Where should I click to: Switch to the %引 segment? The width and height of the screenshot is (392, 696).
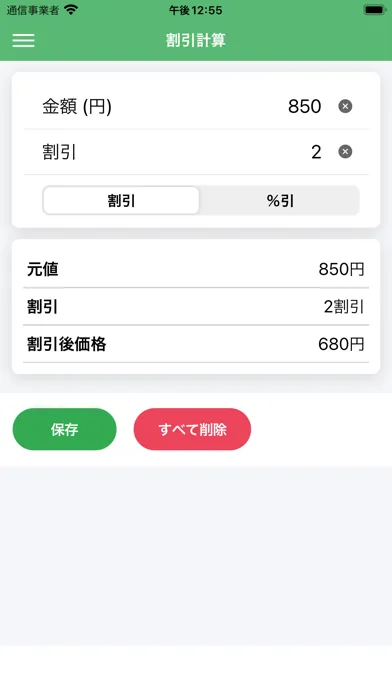coord(280,201)
